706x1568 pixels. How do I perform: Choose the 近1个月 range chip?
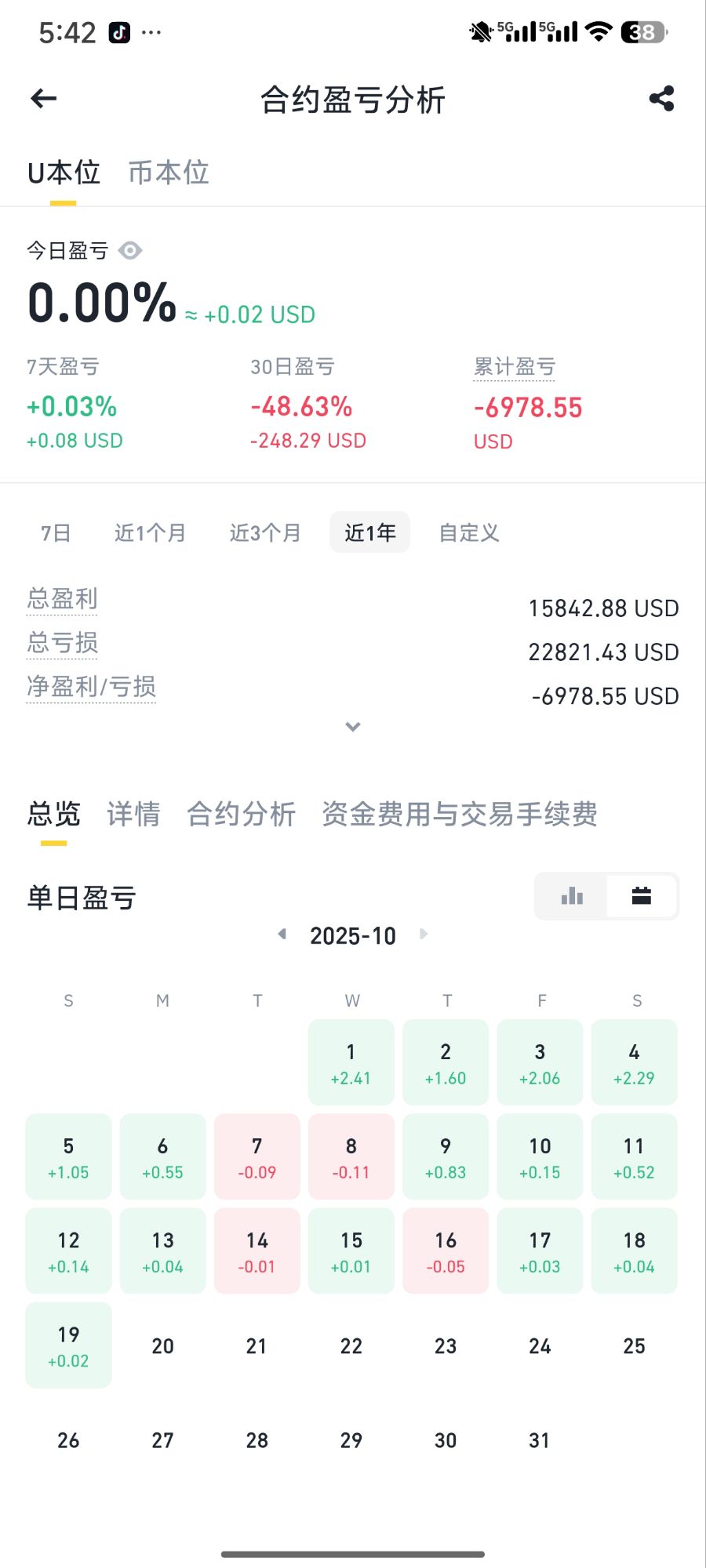pos(150,533)
